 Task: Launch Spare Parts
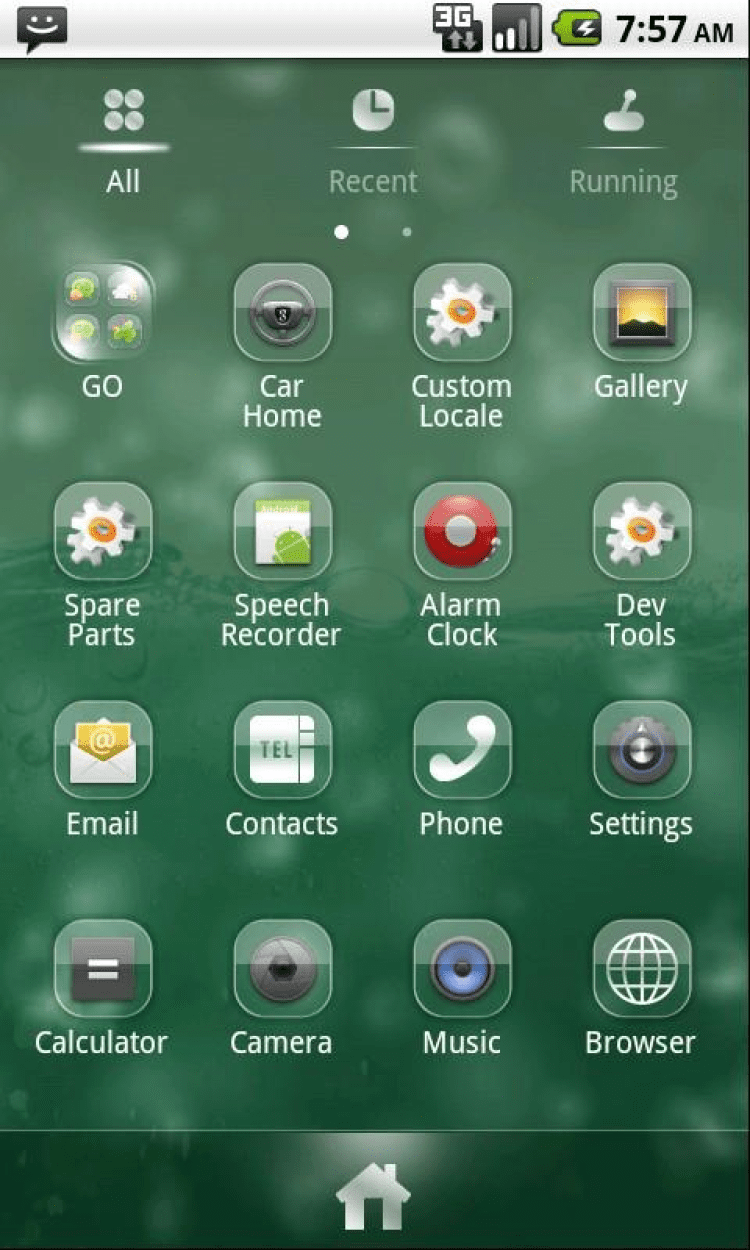click(102, 531)
